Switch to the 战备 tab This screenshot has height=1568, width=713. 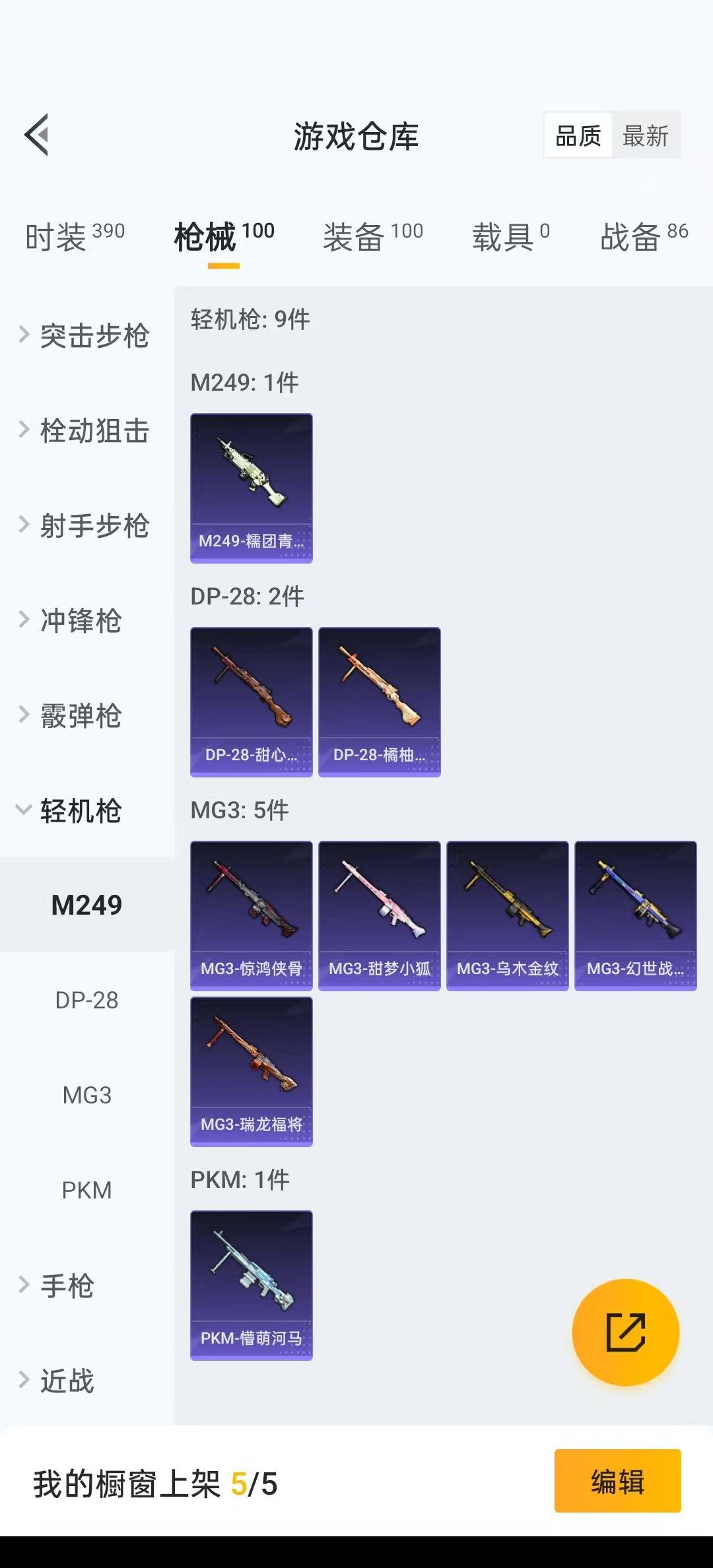[644, 237]
